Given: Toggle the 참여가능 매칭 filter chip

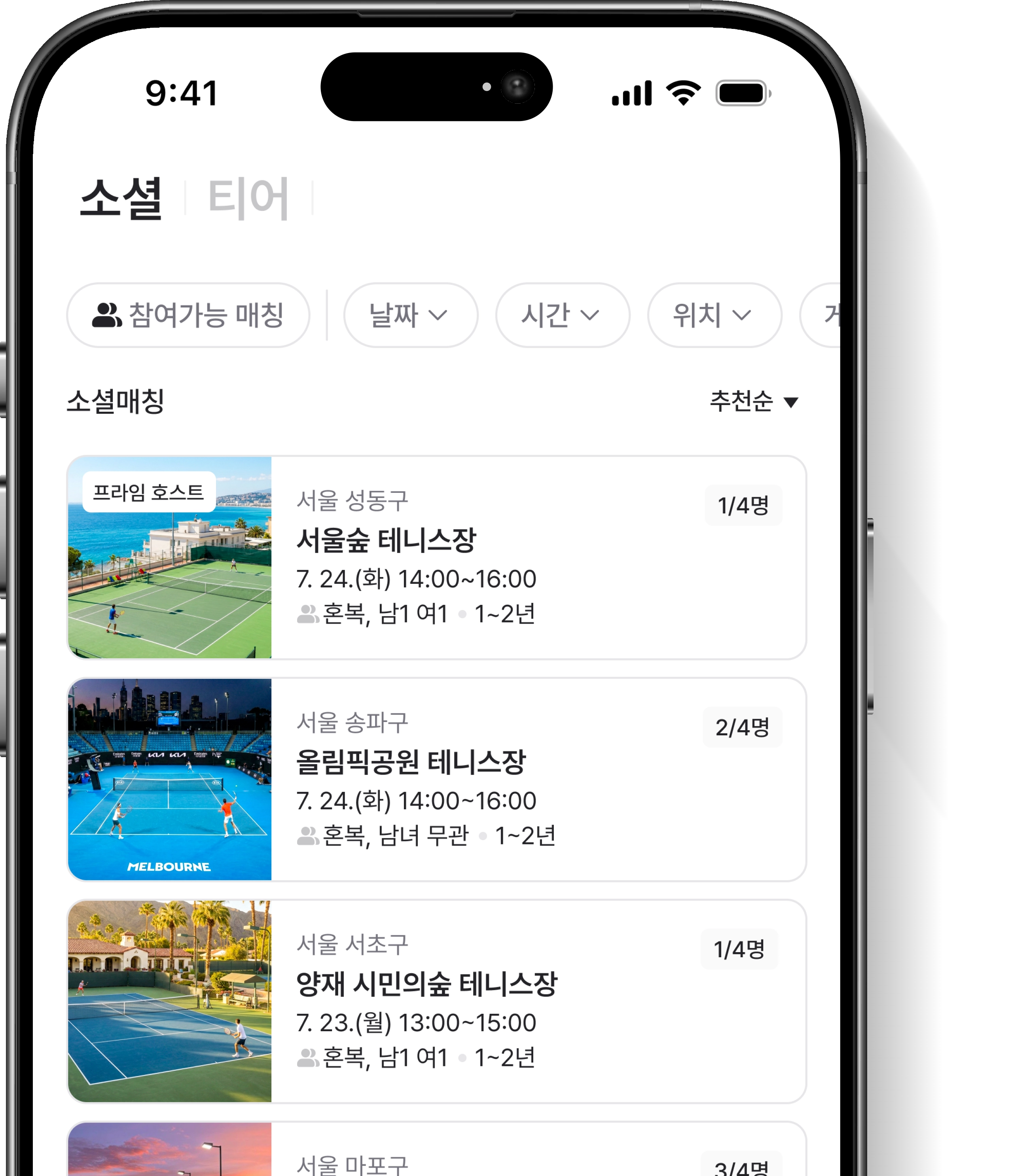Looking at the screenshot, I should [188, 315].
